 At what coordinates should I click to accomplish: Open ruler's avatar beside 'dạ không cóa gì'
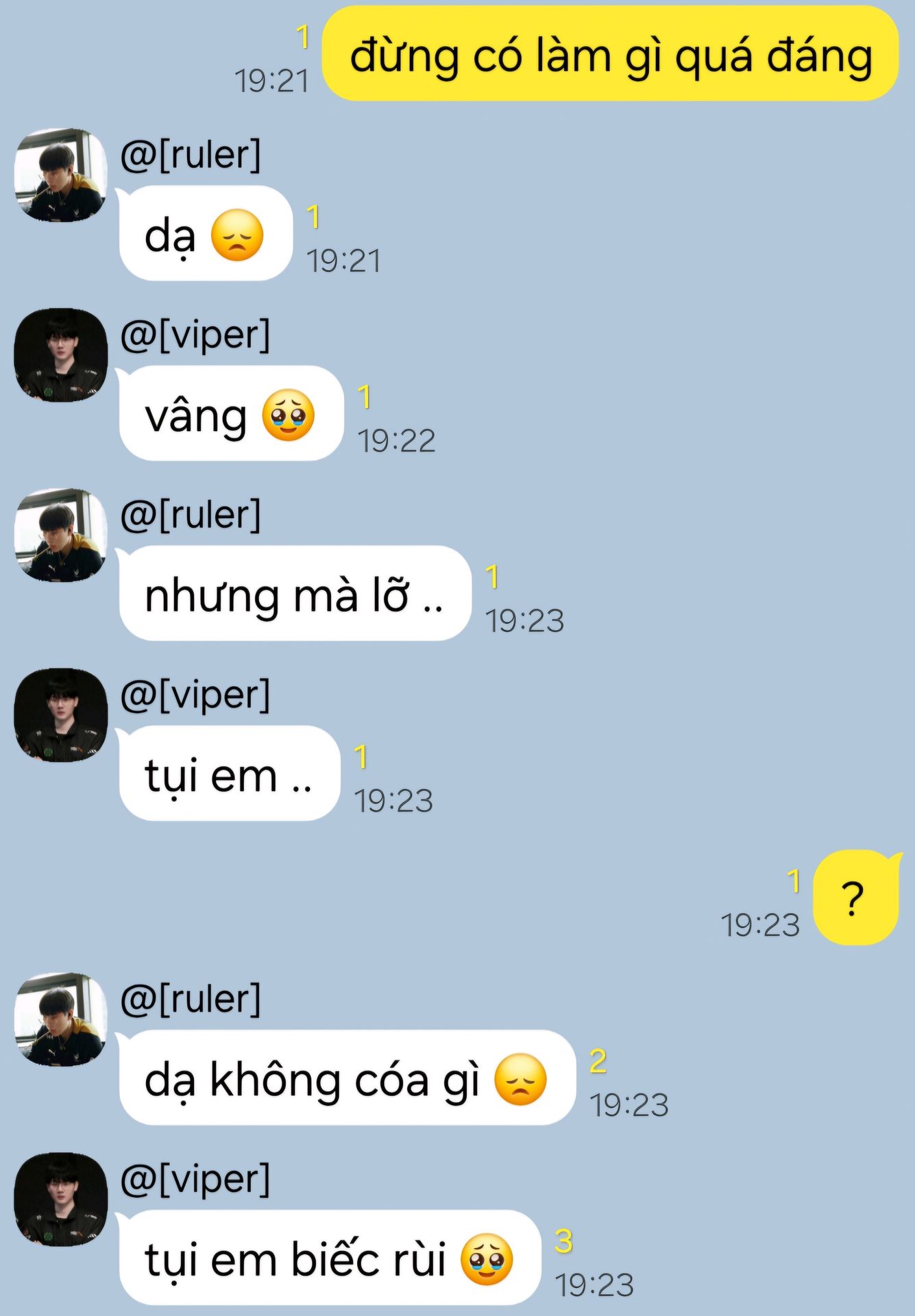click(60, 1019)
